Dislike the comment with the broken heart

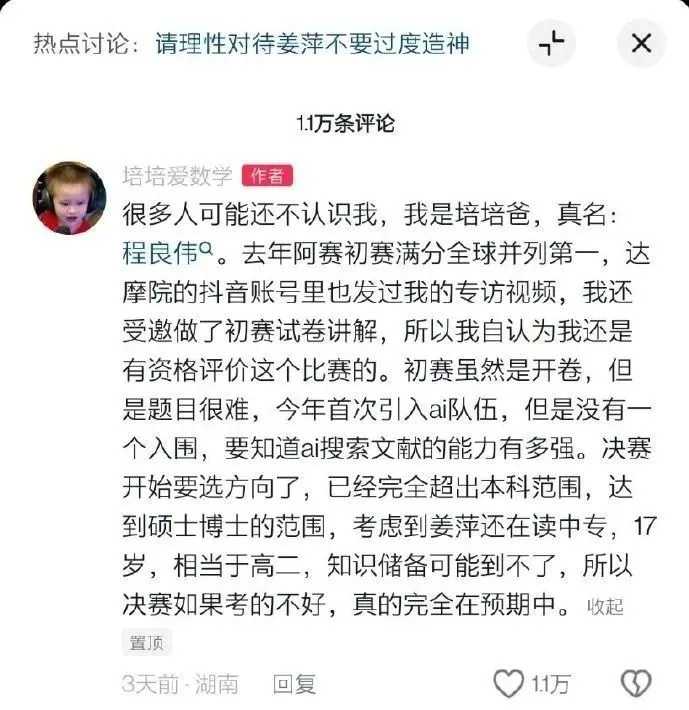tap(636, 683)
